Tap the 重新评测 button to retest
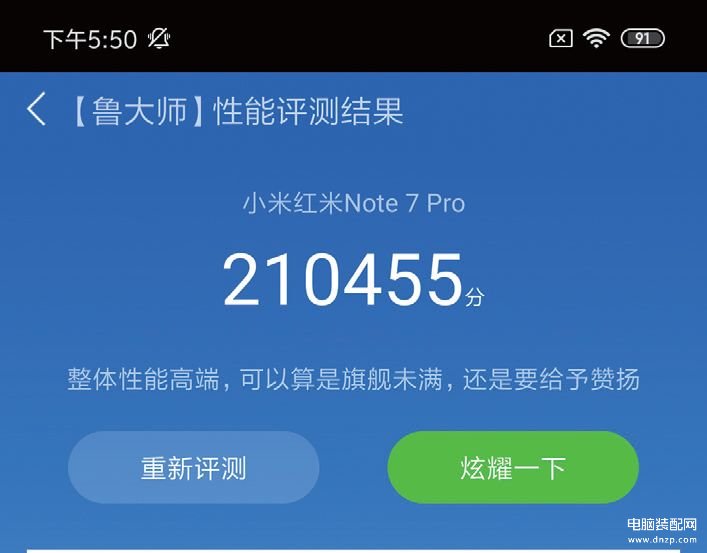707x553 pixels. click(x=193, y=467)
